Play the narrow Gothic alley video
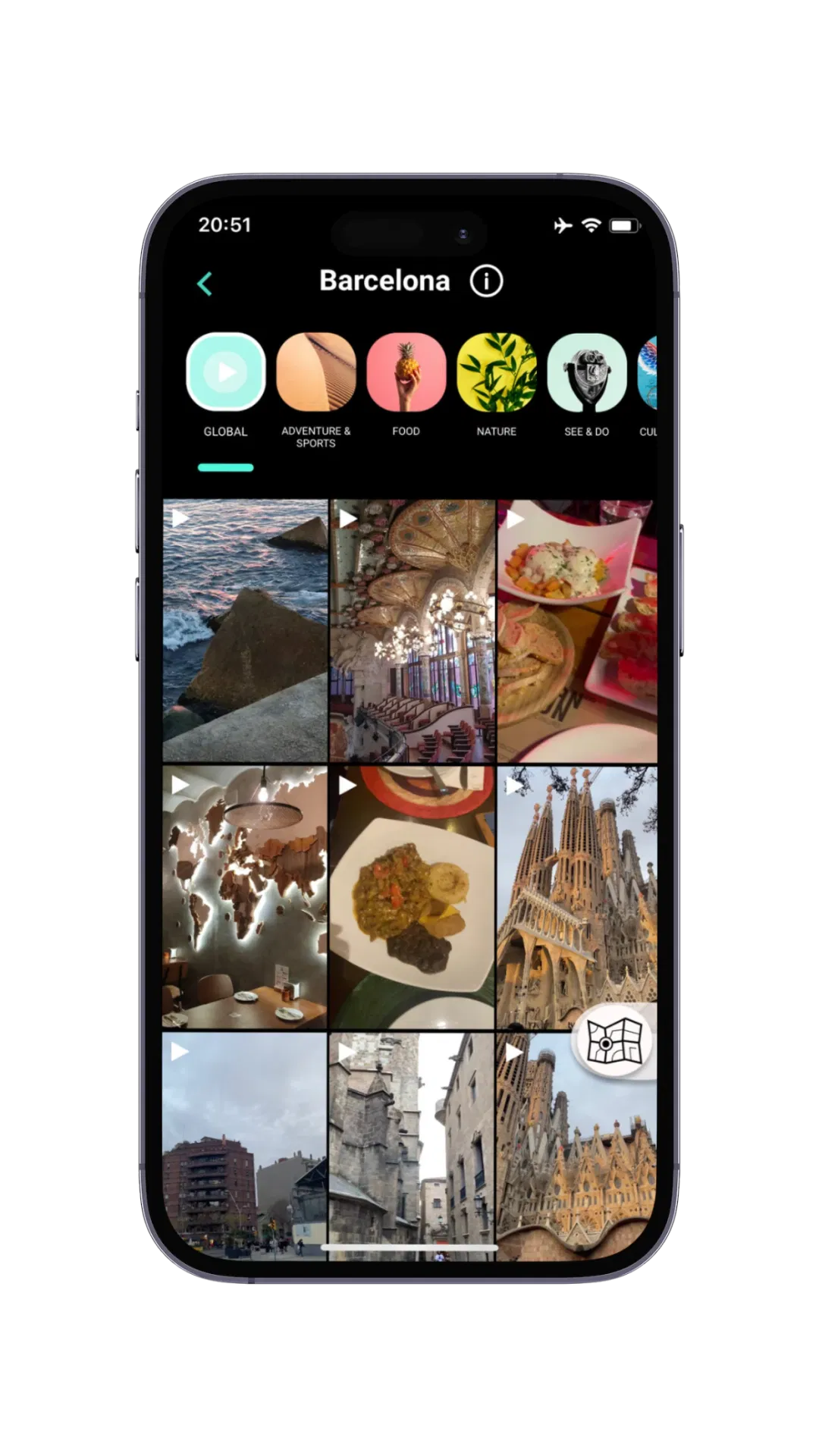Screen dimensions: 819x1456 (412, 1145)
